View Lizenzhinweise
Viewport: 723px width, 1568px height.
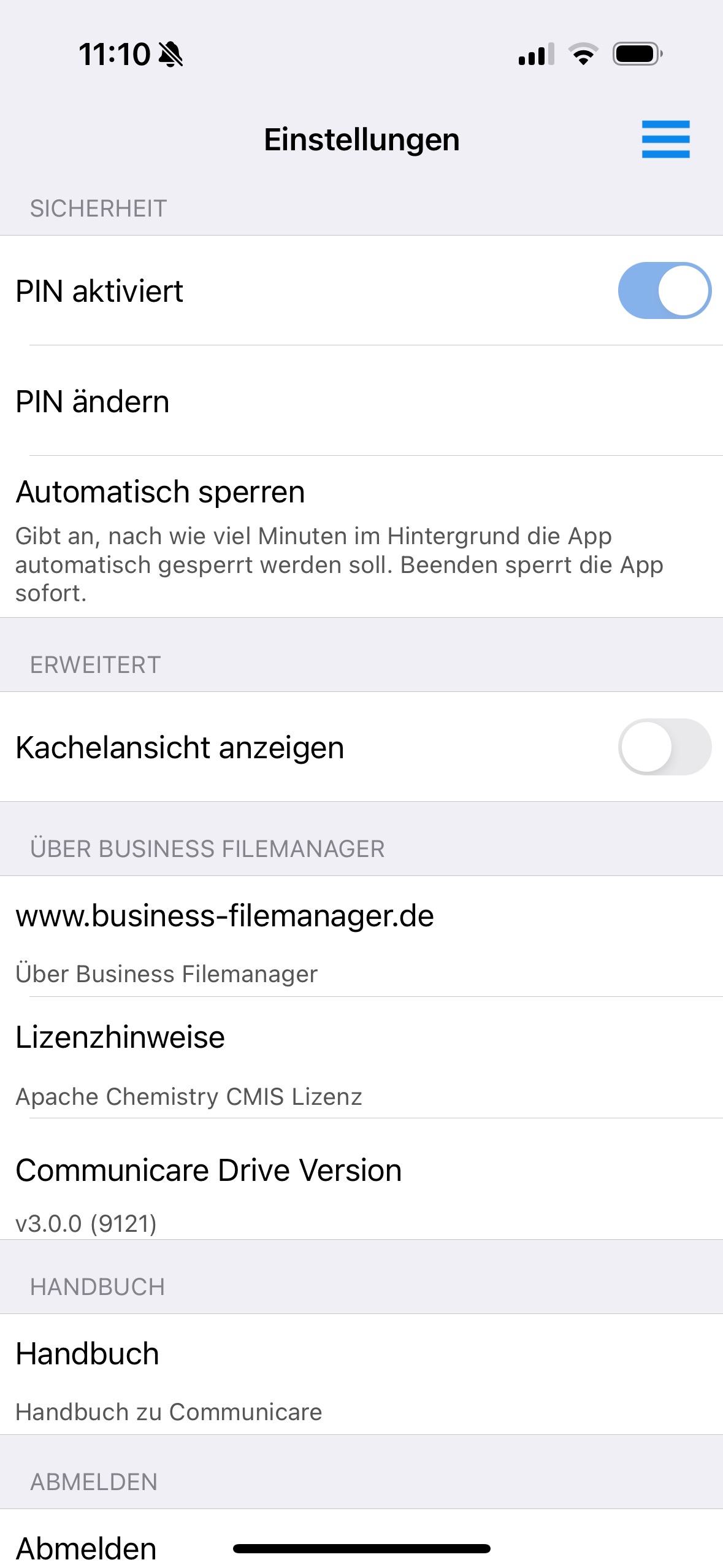pyautogui.click(x=362, y=1058)
